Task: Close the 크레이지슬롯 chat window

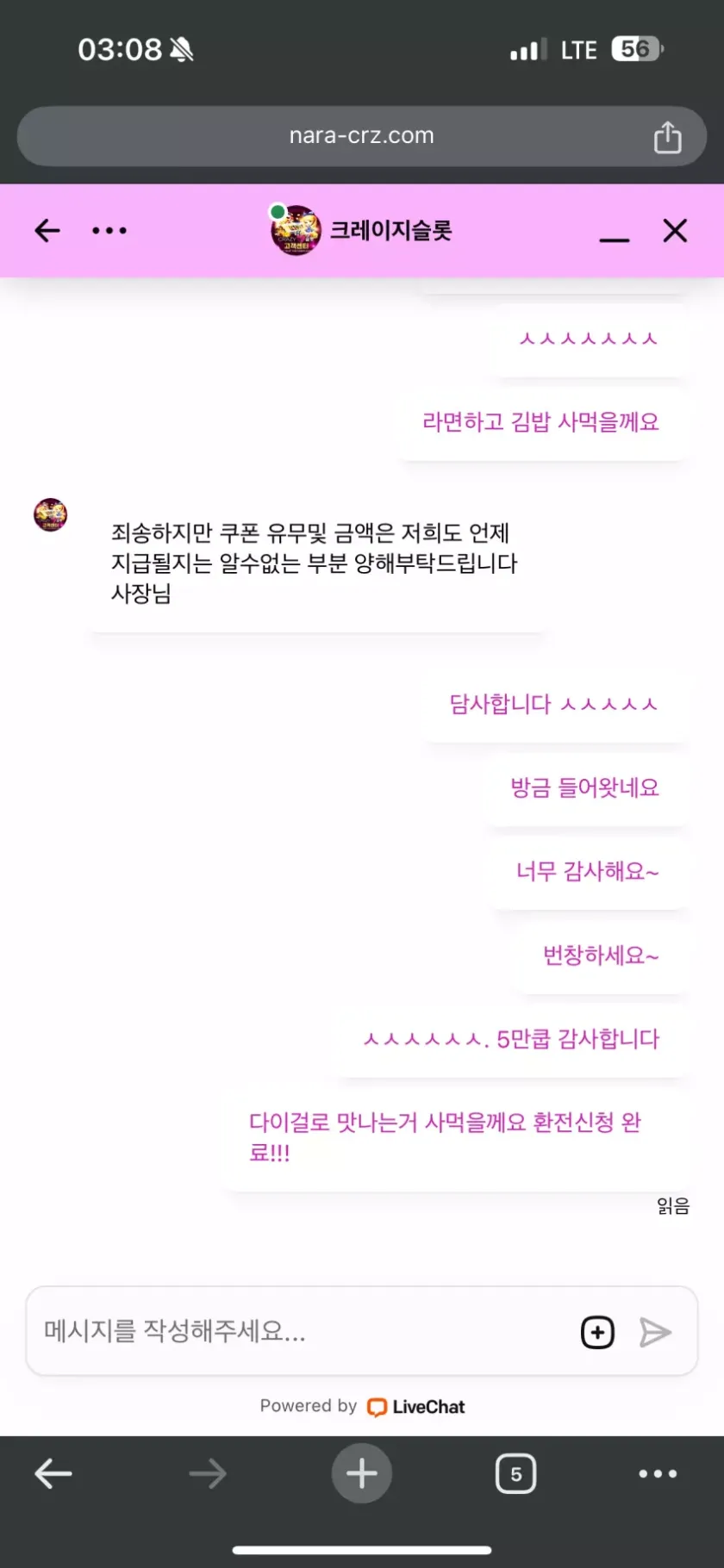Action: click(675, 230)
